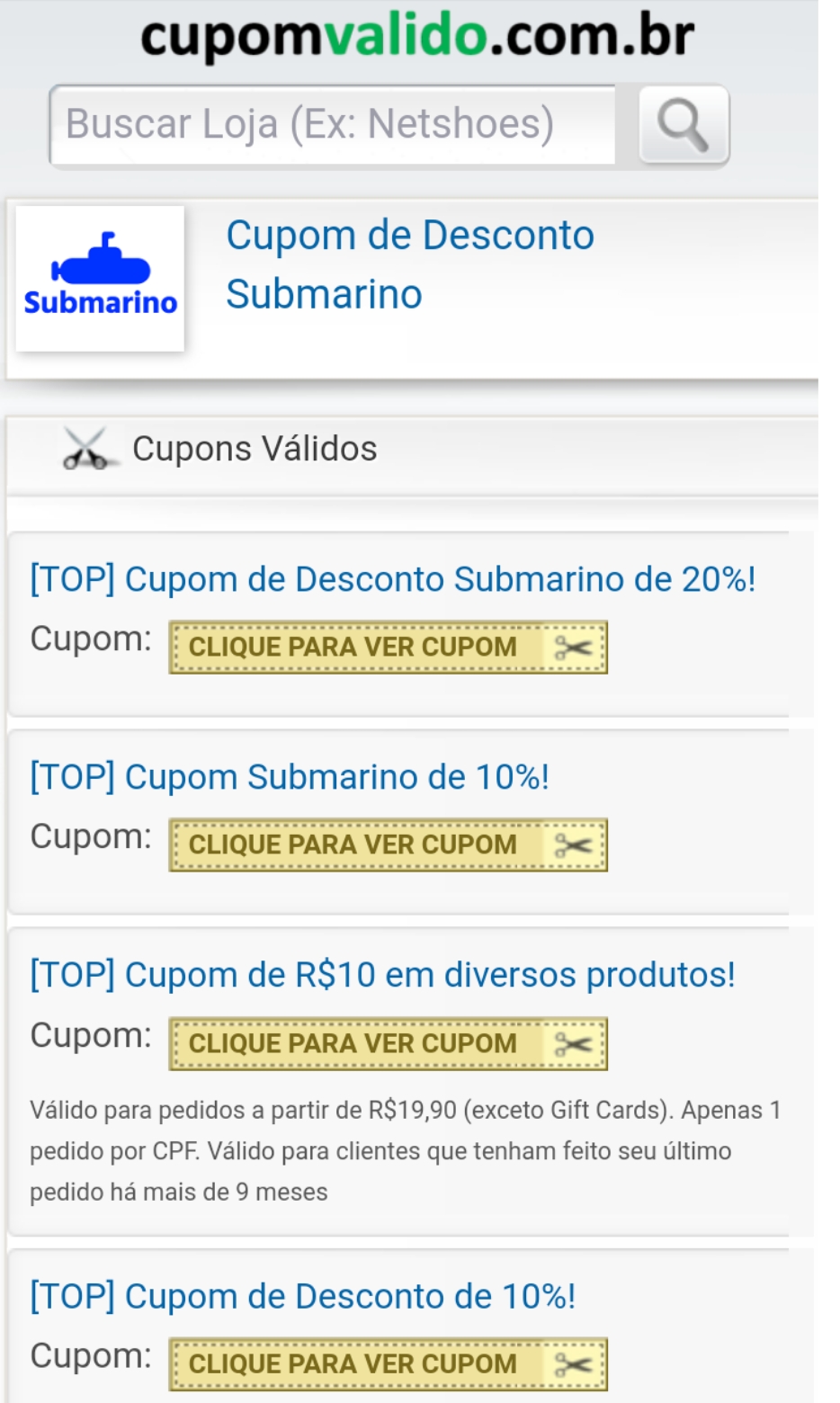Tap the magnifying glass search button
The width and height of the screenshot is (840, 1403).
(x=684, y=125)
